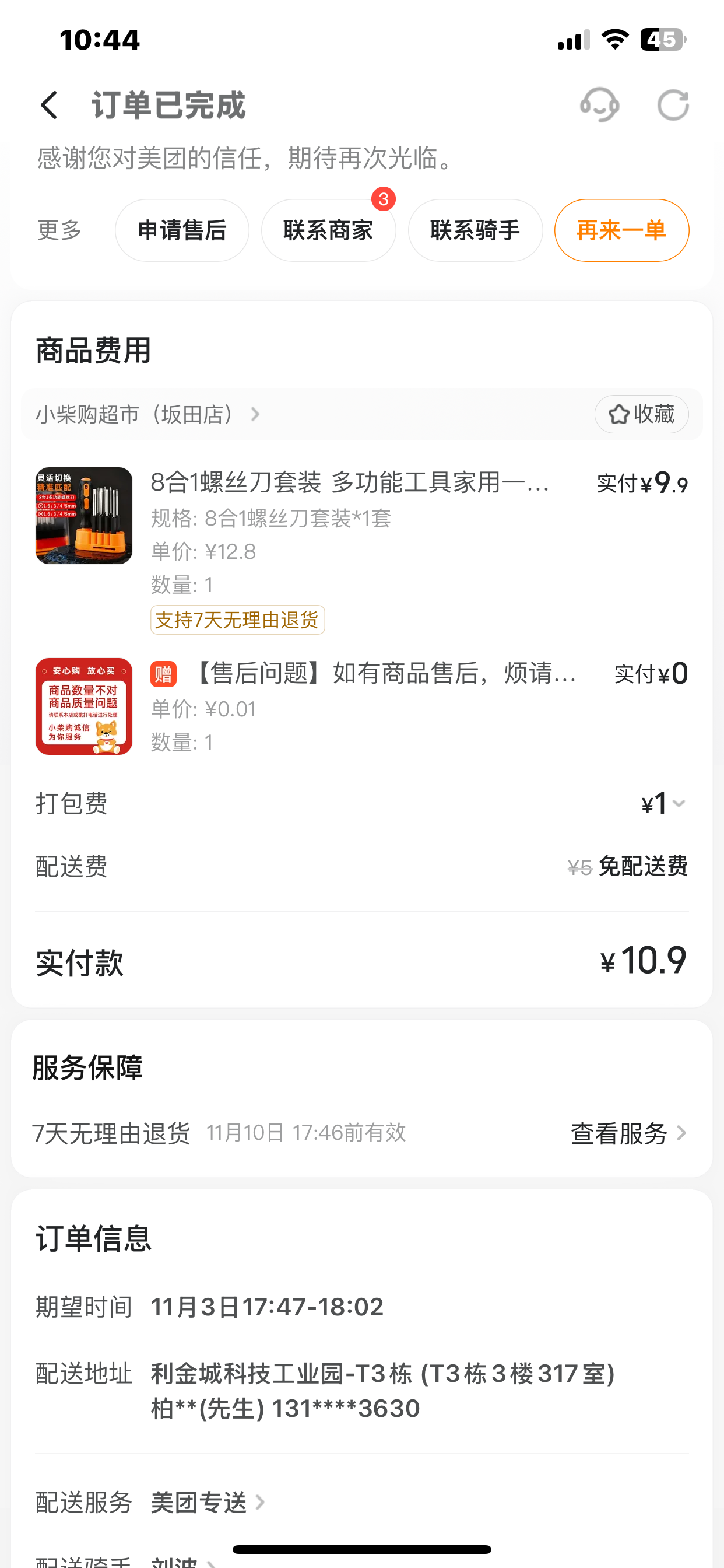Tap 联系骑手 to contact rider

point(475,230)
